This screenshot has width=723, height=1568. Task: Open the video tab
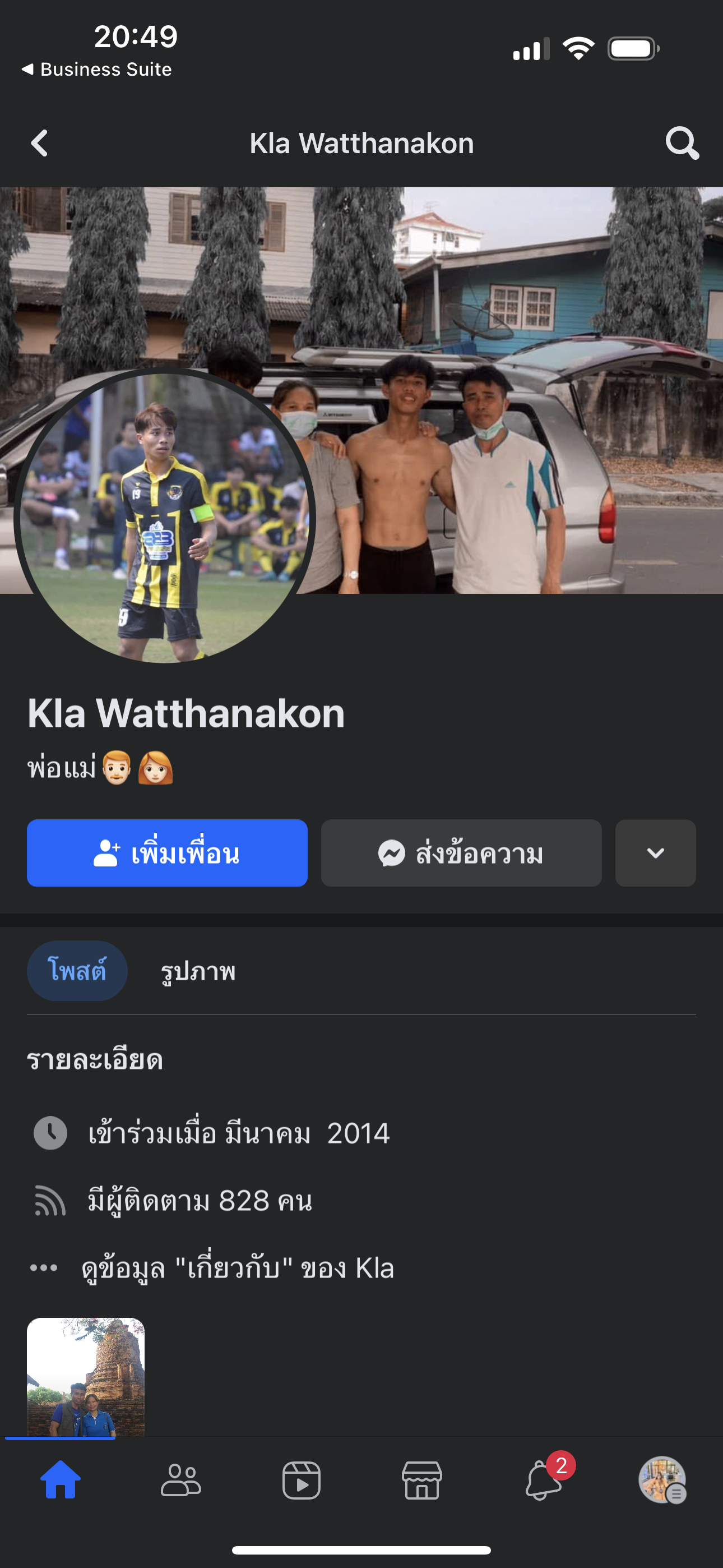point(302,1481)
